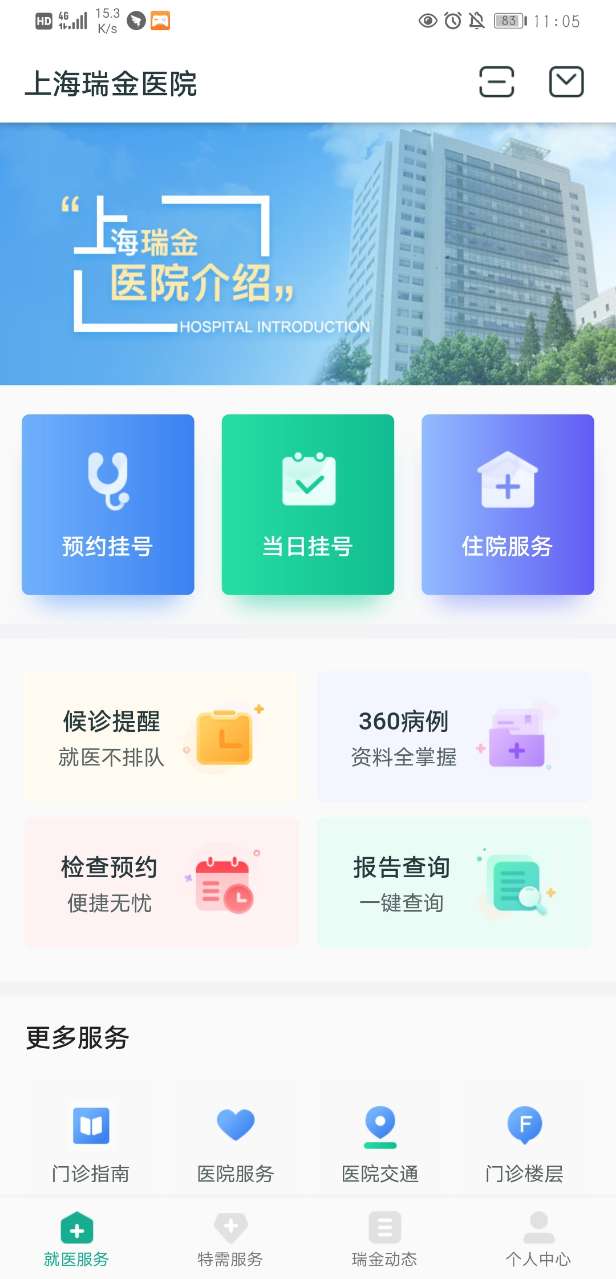Open 当日挂号 same-day registration
The width and height of the screenshot is (616, 1279).
click(x=308, y=505)
